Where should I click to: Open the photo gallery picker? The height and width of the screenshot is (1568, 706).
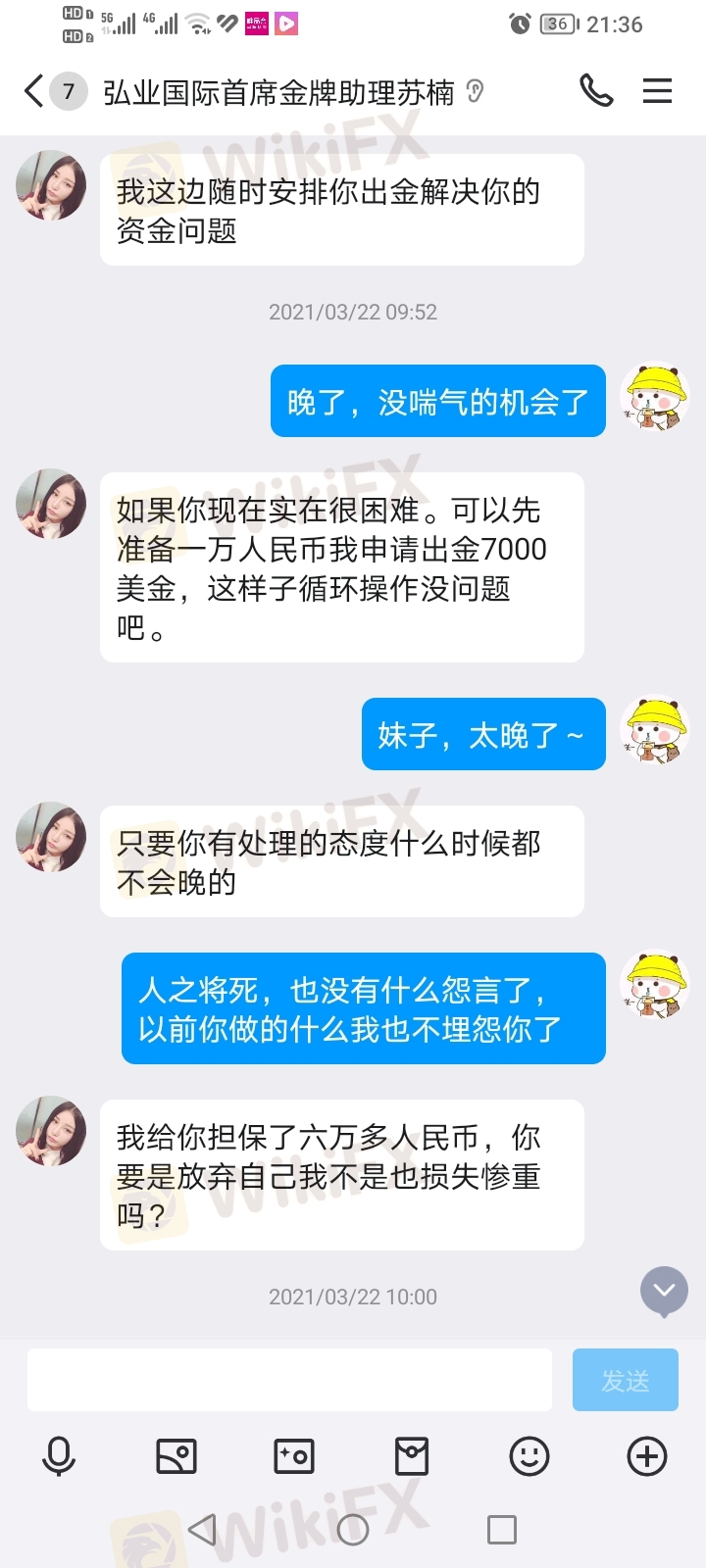coord(176,1456)
